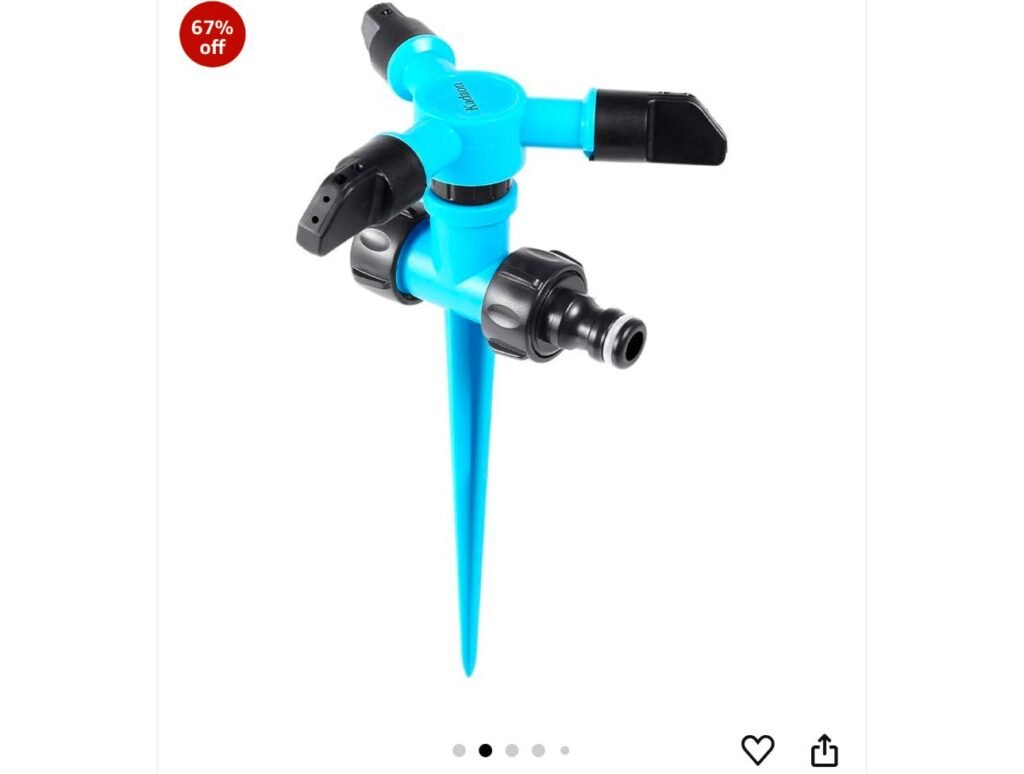Open the sprinkler product image
This screenshot has height=774, width=1024.
point(511,330)
